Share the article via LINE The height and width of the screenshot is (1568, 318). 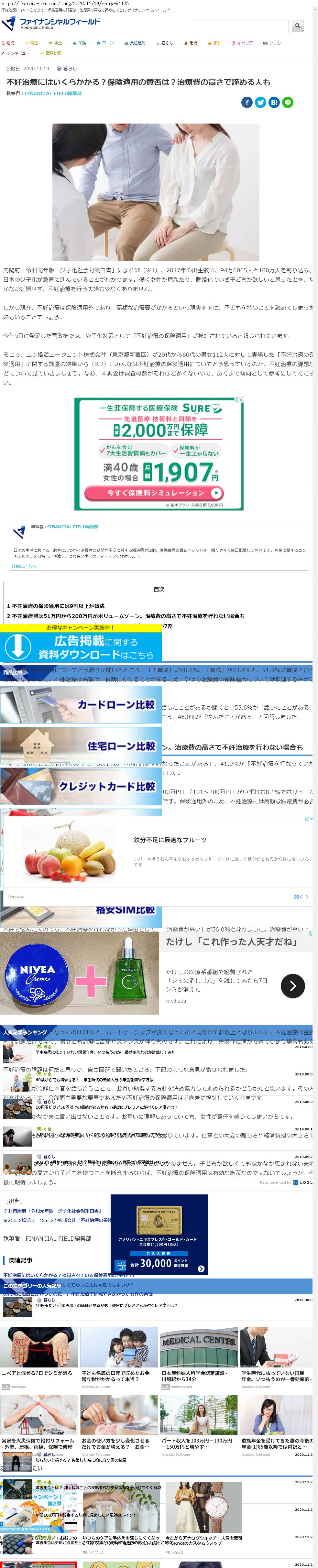pyautogui.click(x=288, y=102)
